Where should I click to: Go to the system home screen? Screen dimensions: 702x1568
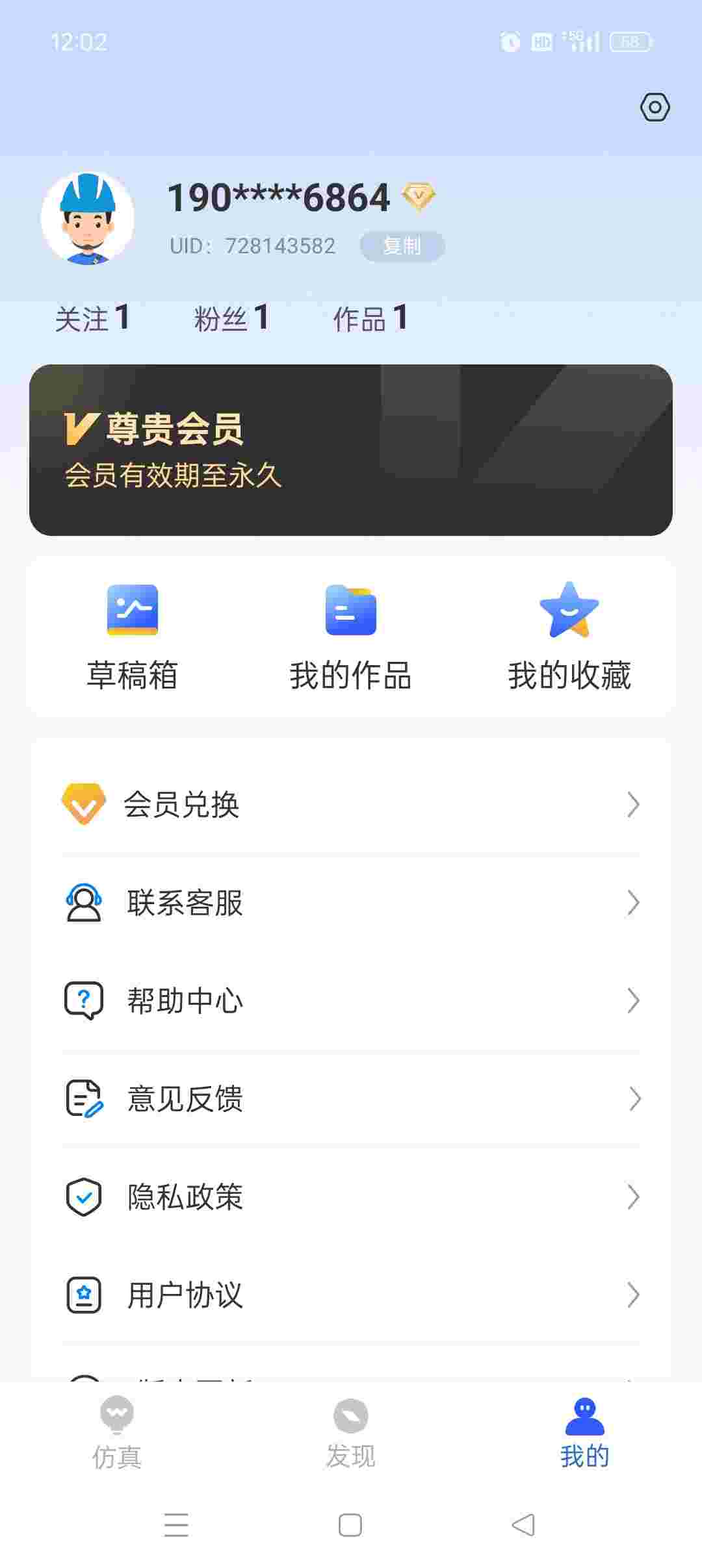pyautogui.click(x=350, y=1524)
